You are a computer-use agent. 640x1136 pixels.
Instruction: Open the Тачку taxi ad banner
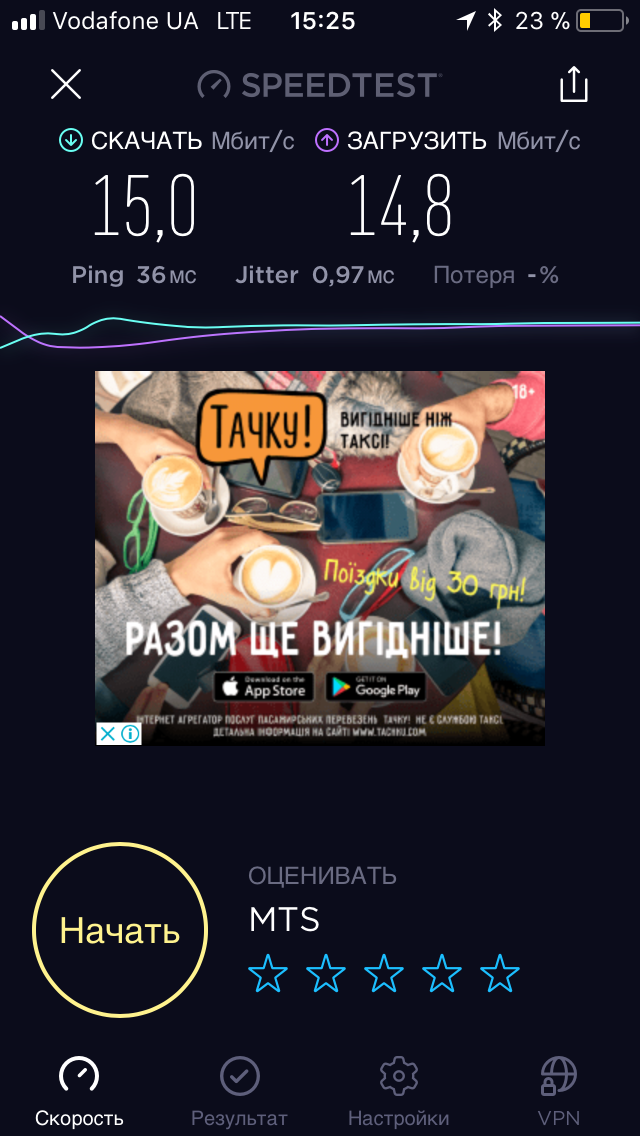coord(320,550)
